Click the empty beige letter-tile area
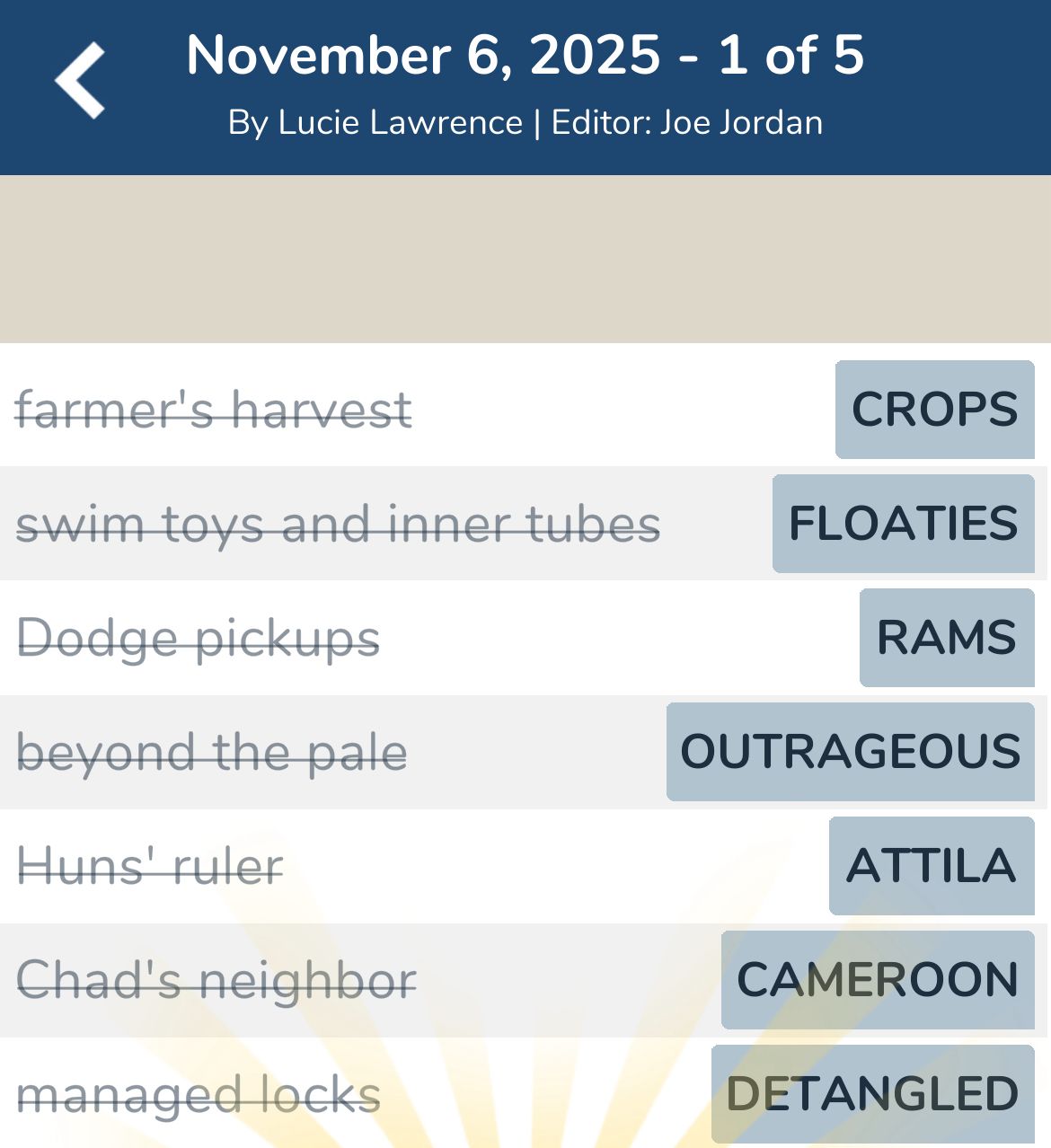The image size is (1051, 1148). tap(525, 256)
